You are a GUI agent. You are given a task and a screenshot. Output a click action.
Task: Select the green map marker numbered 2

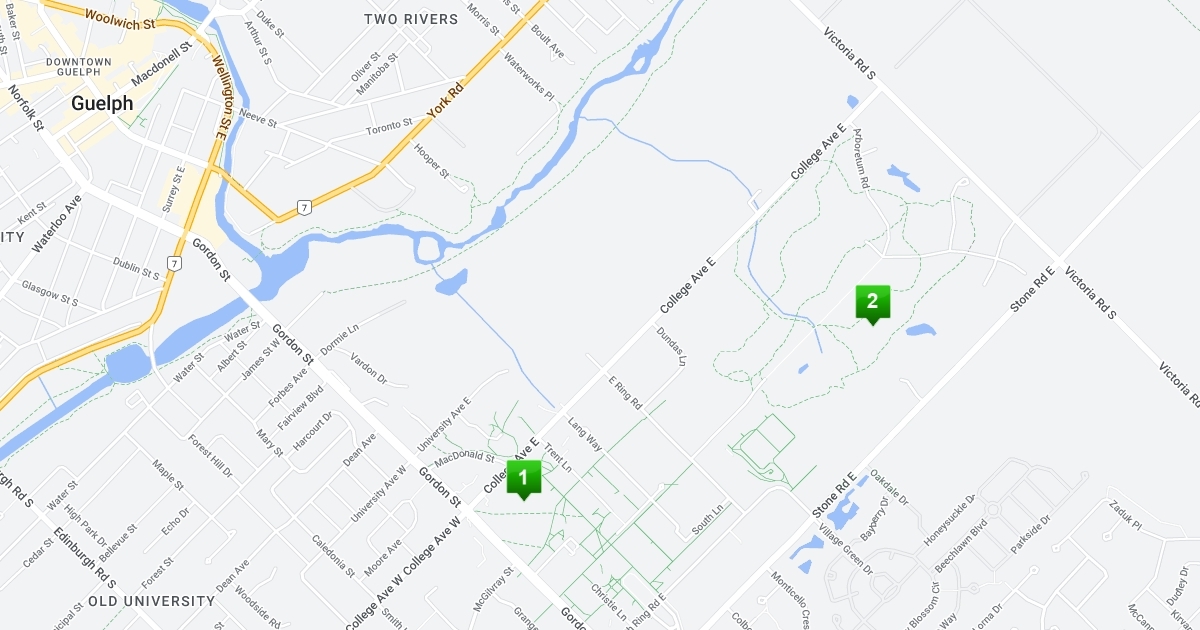[872, 302]
